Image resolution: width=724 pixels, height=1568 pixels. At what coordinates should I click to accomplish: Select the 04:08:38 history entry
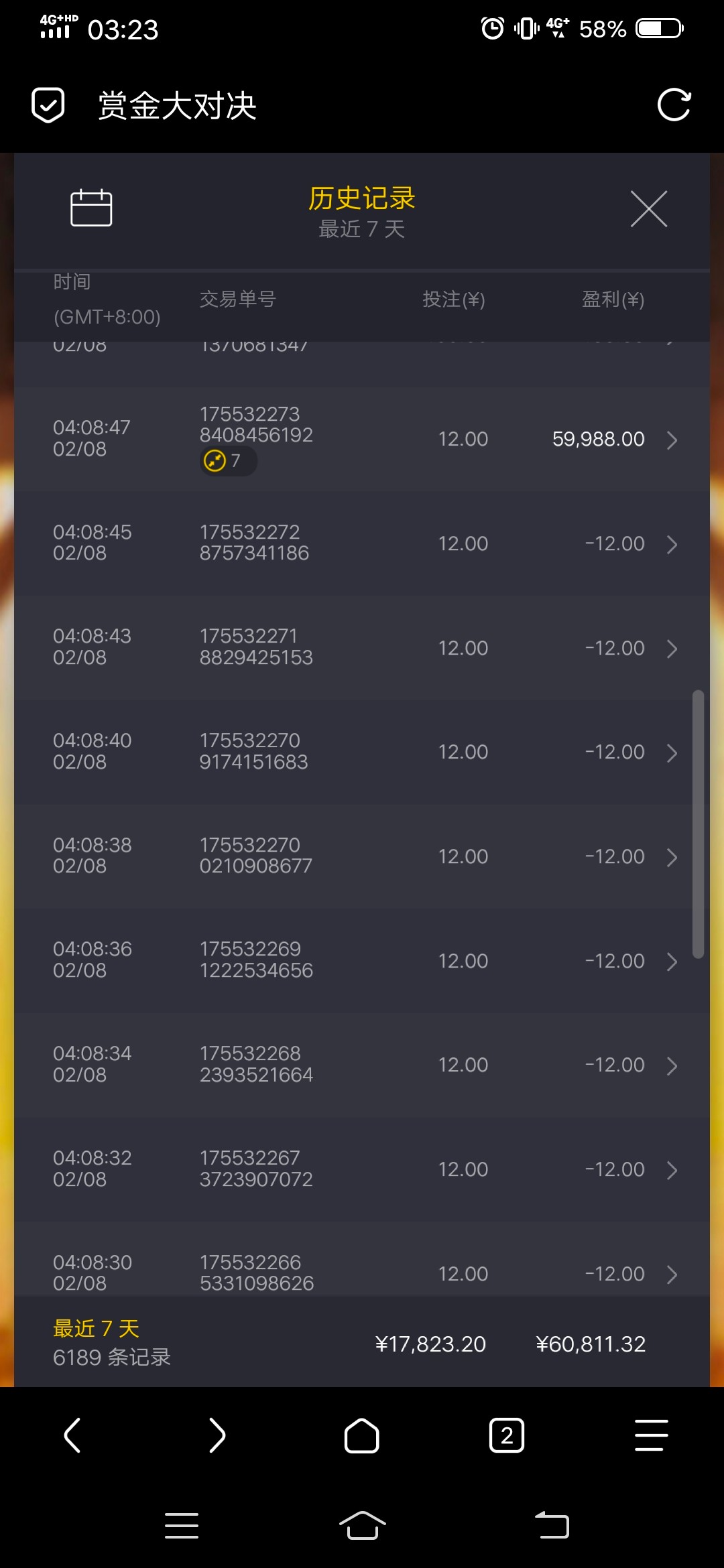[x=362, y=856]
